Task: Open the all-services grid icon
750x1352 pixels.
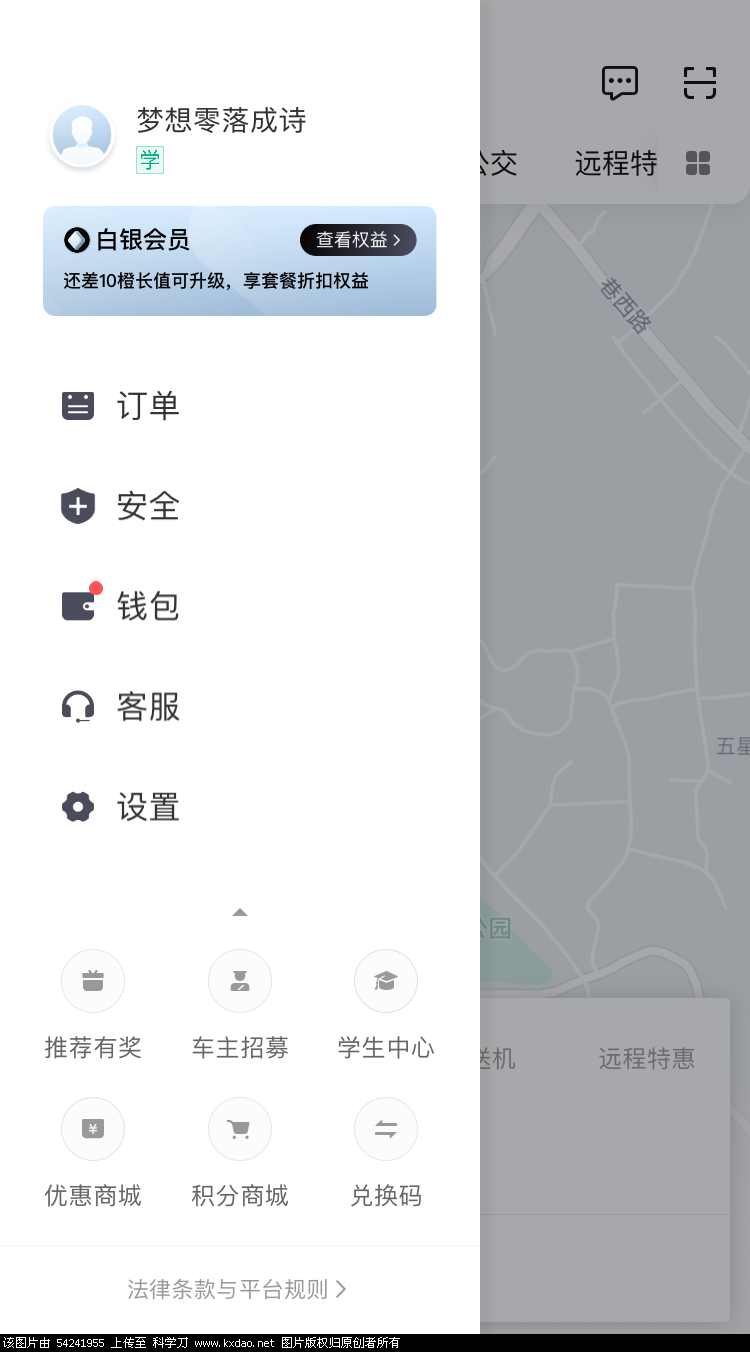Action: [x=698, y=163]
